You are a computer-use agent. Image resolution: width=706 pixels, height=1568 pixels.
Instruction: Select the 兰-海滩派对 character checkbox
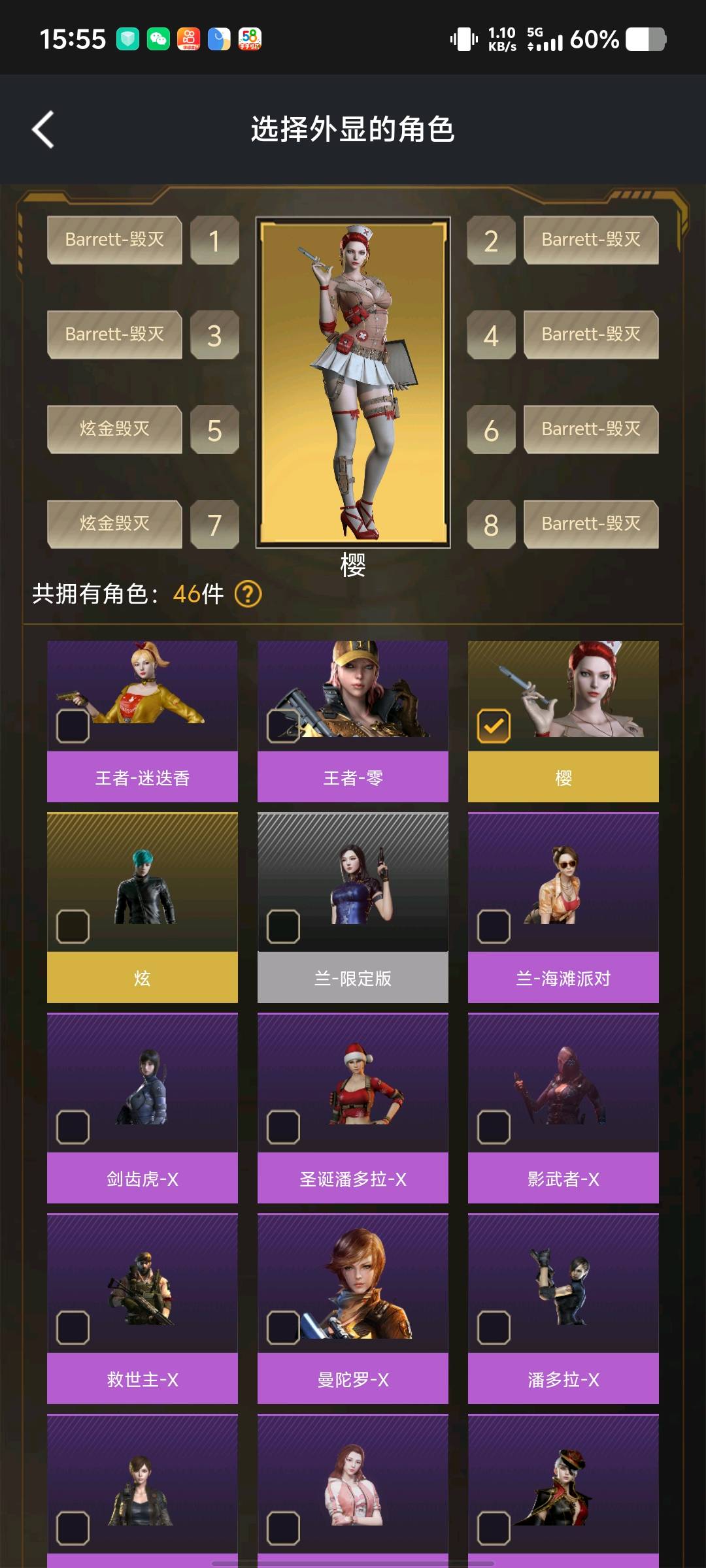click(x=494, y=926)
